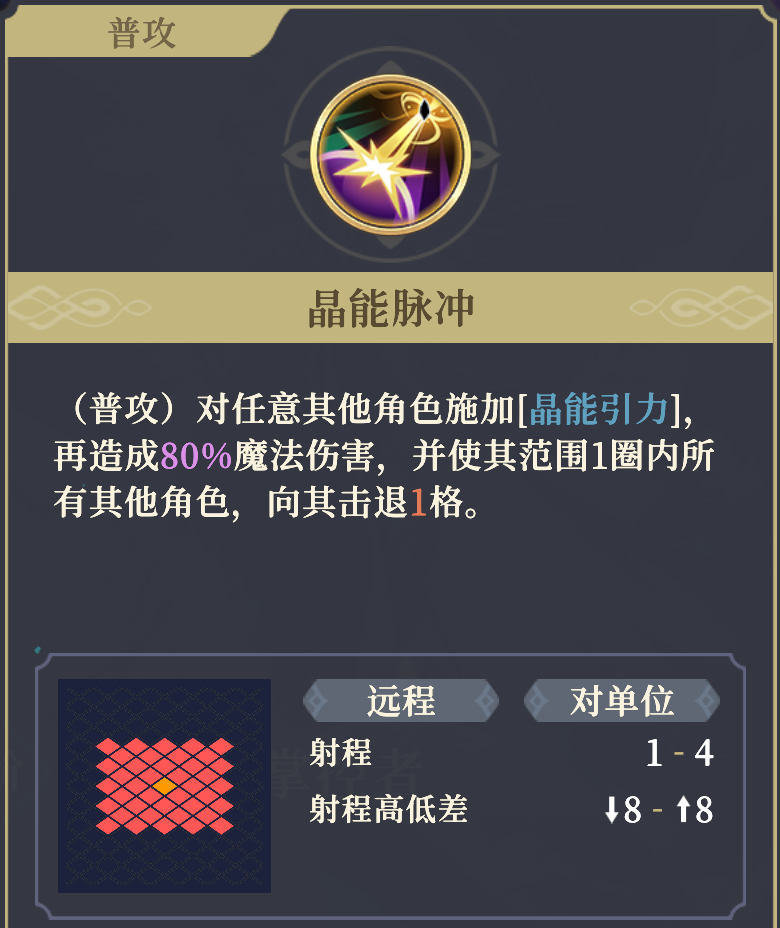The image size is (780, 928).
Task: Open the 晶能引力 keyword link
Action: (597, 409)
